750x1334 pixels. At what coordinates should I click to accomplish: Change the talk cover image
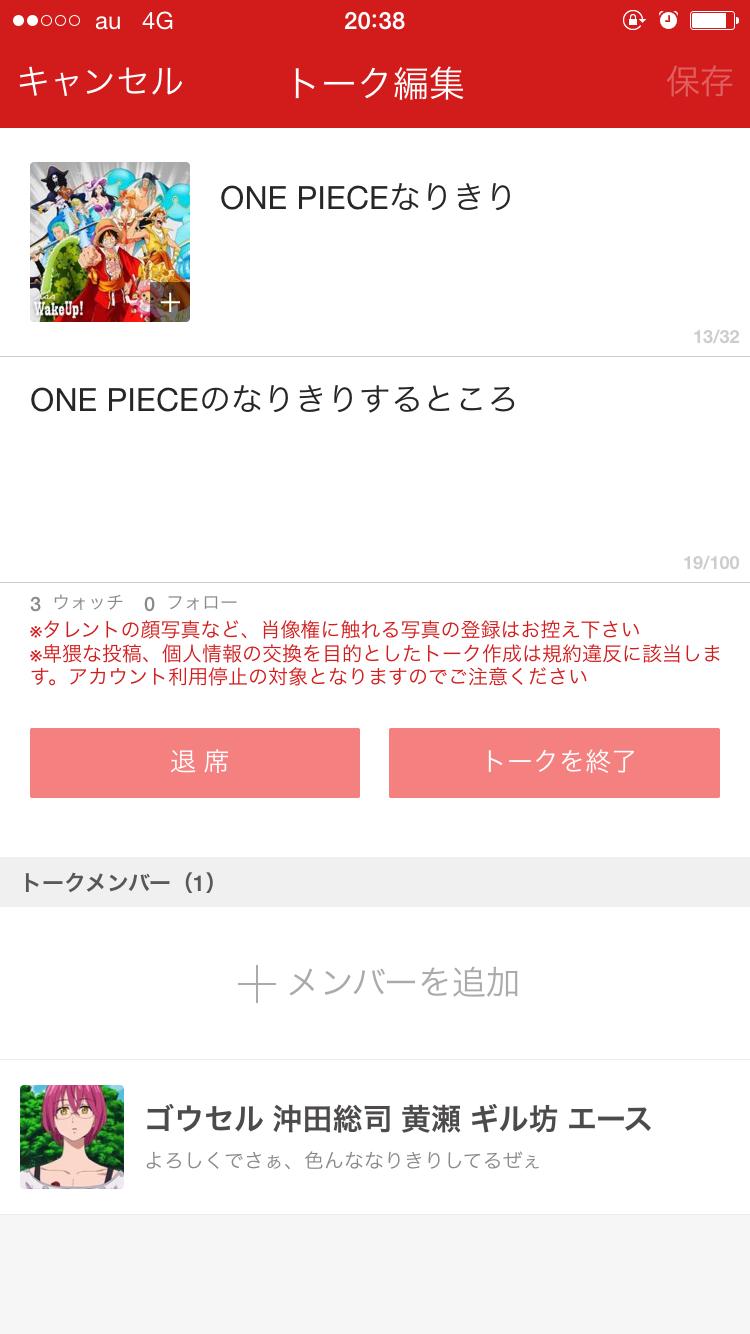(x=110, y=242)
